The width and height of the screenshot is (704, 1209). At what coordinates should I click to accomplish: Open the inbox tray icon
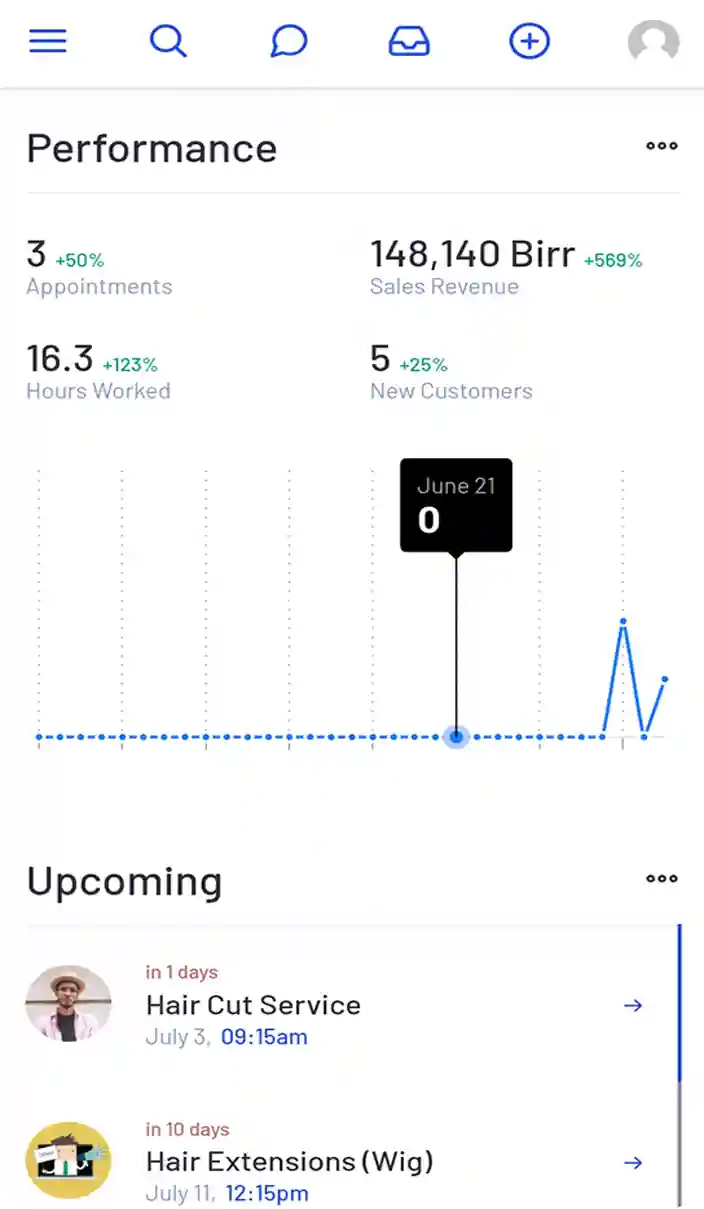tap(409, 42)
